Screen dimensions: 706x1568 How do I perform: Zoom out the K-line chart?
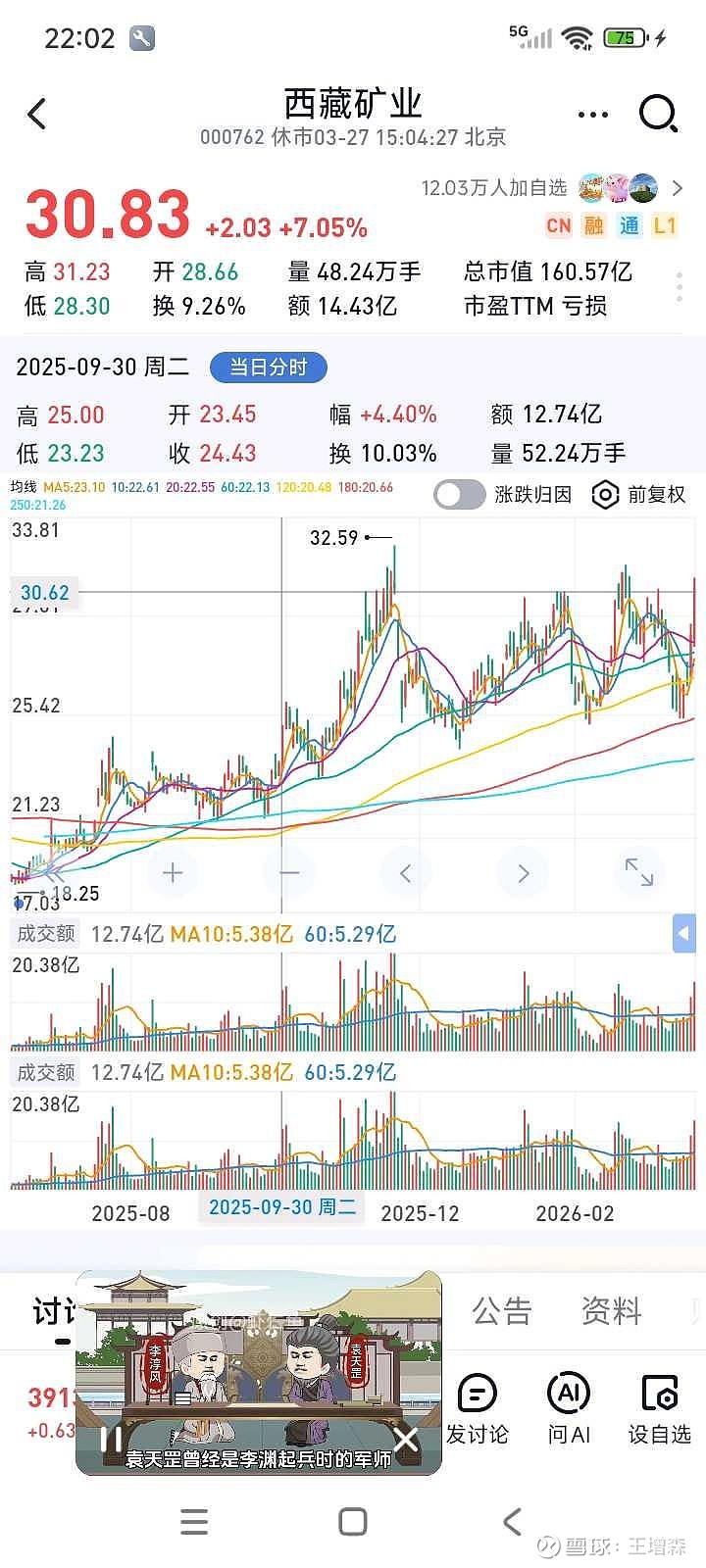click(288, 872)
